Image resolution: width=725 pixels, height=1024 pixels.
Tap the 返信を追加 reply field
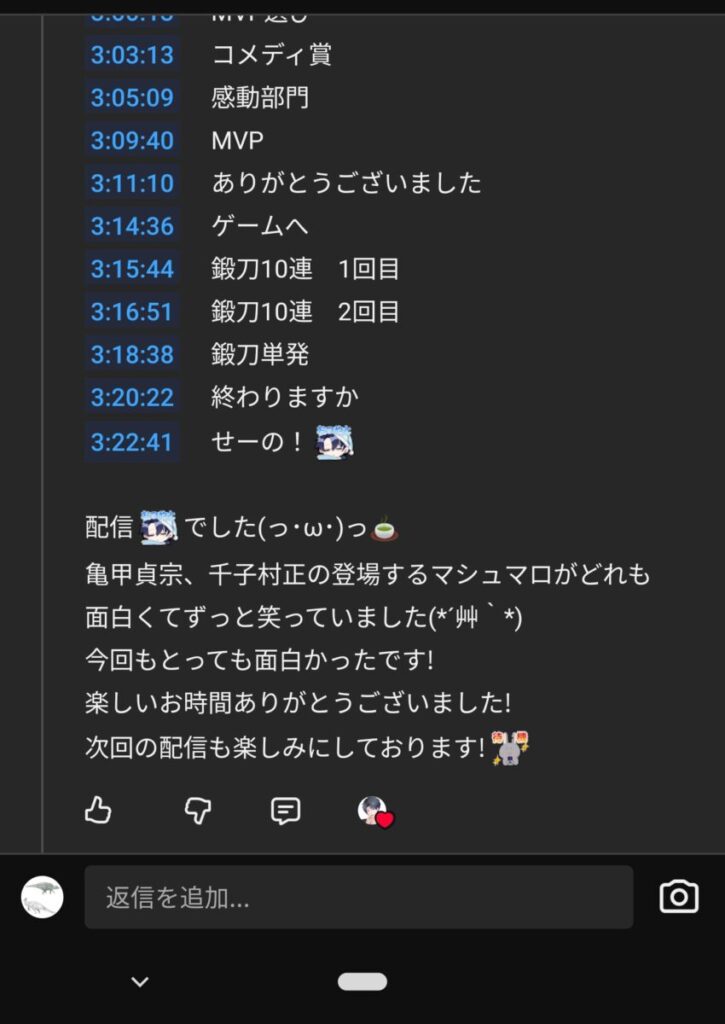point(358,897)
